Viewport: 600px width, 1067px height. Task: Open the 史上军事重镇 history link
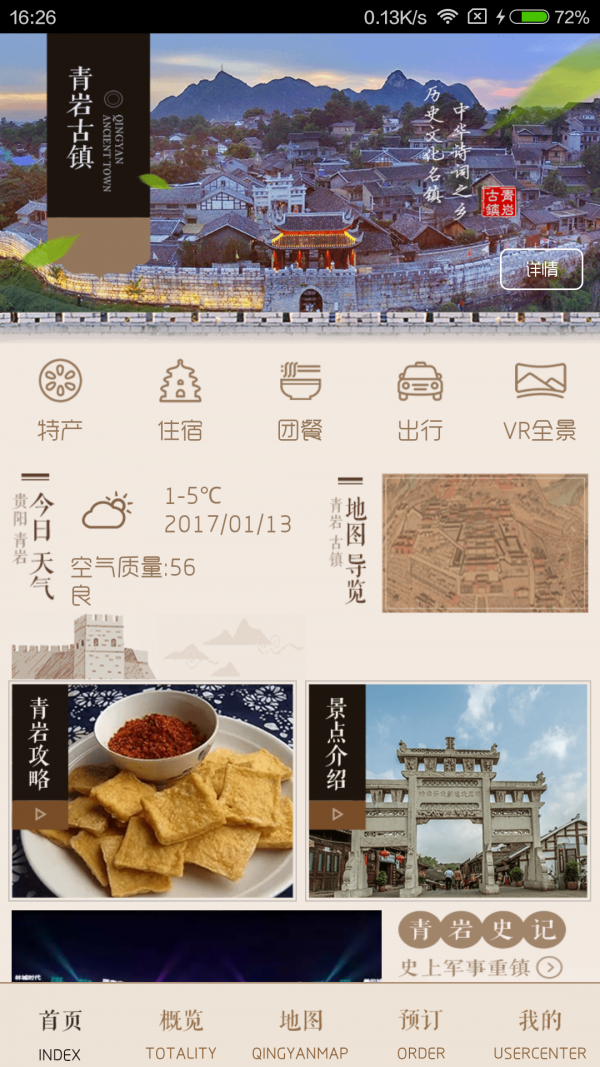pyautogui.click(x=481, y=967)
